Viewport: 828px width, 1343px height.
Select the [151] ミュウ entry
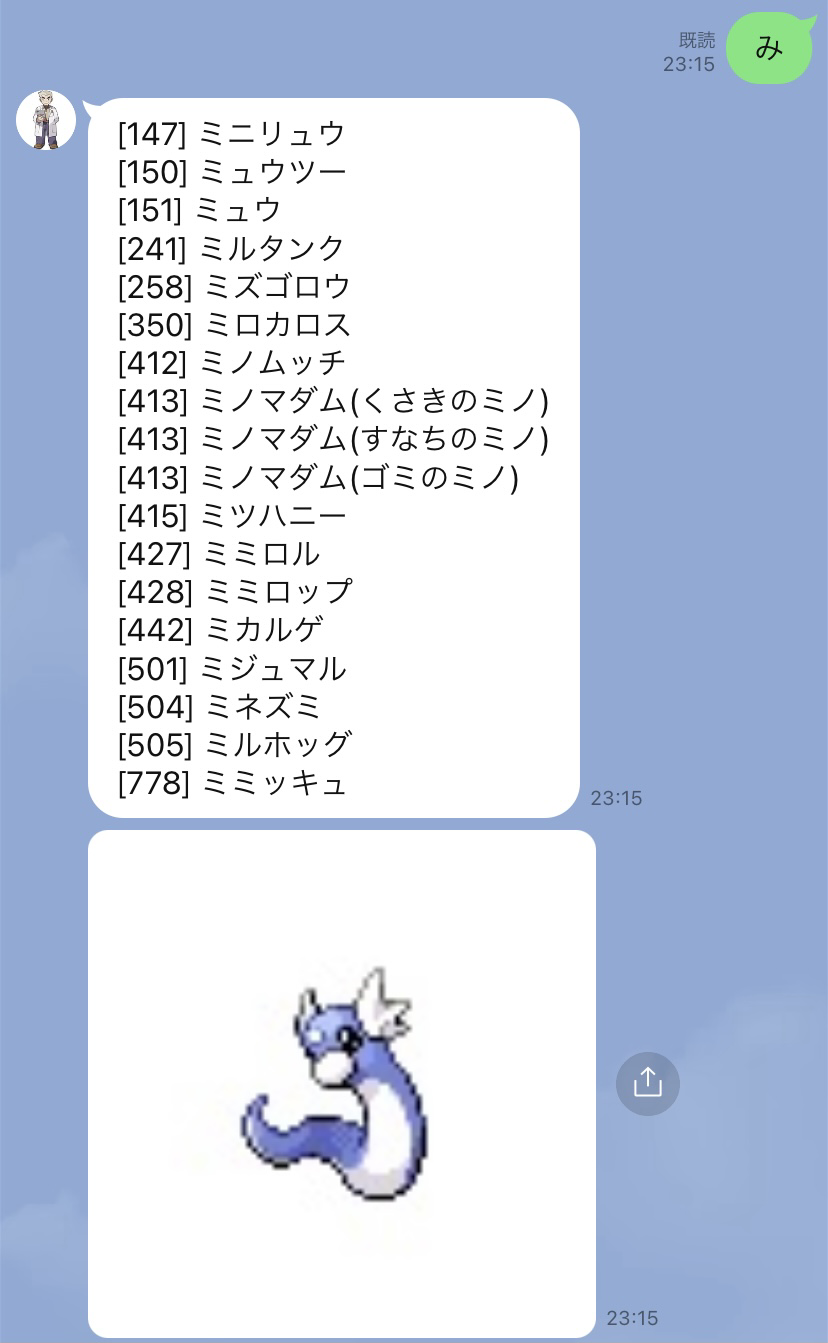[x=204, y=210]
